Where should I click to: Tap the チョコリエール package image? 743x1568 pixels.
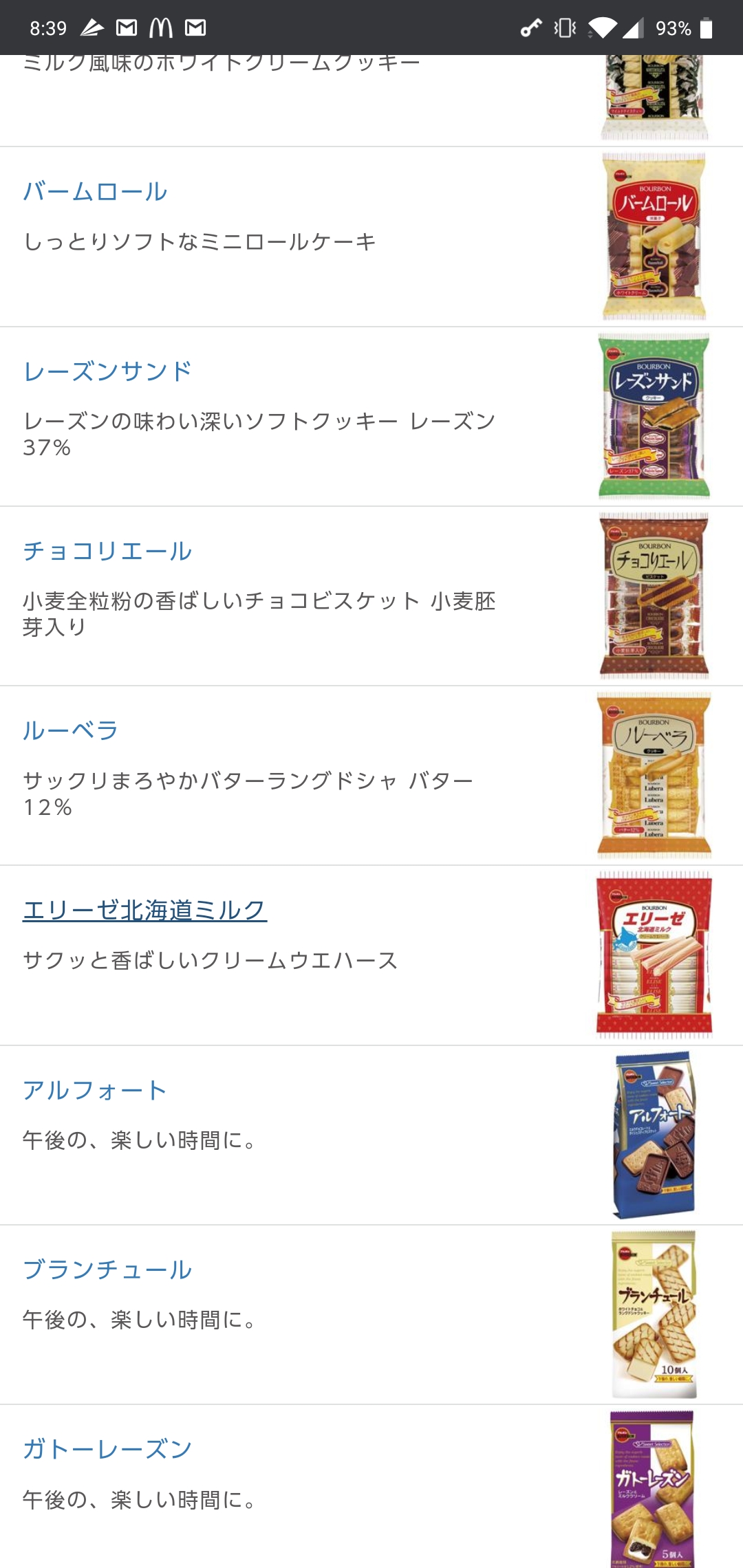click(654, 596)
